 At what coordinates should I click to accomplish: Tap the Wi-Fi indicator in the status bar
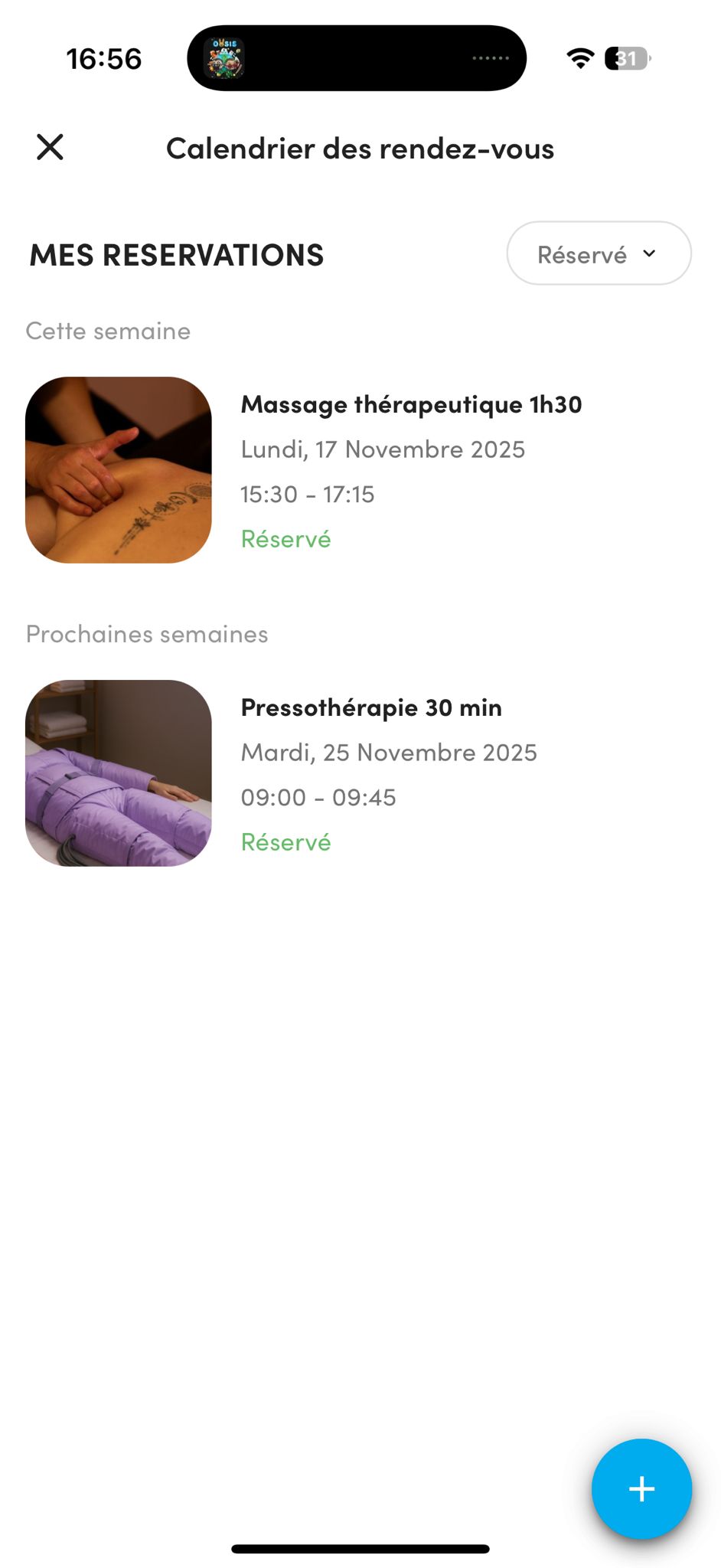coord(579,57)
